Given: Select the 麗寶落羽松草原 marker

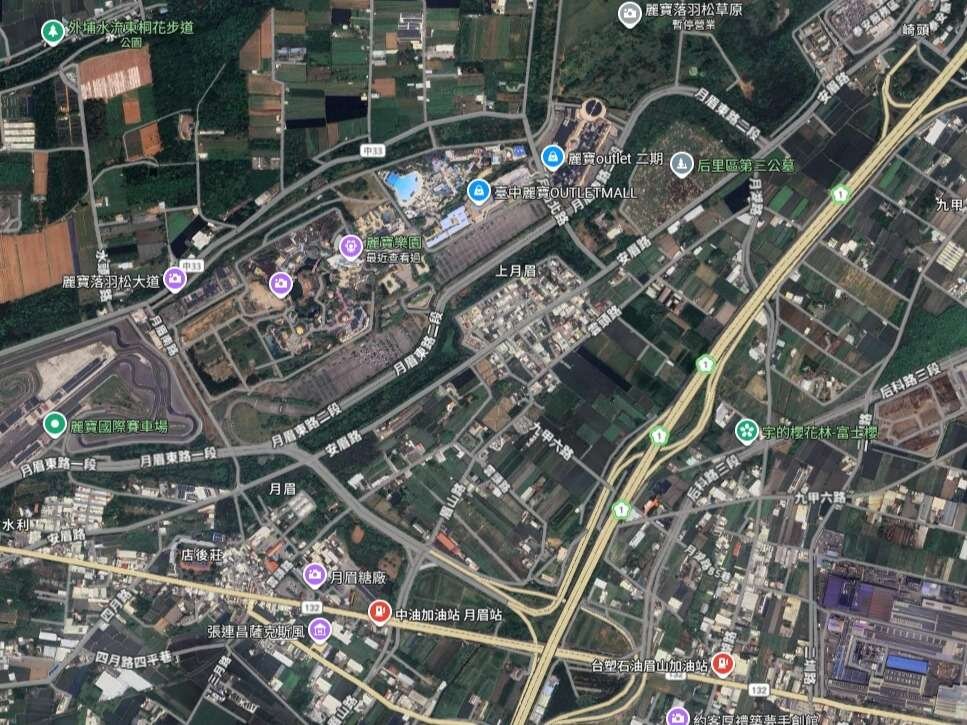Looking at the screenshot, I should tap(630, 13).
